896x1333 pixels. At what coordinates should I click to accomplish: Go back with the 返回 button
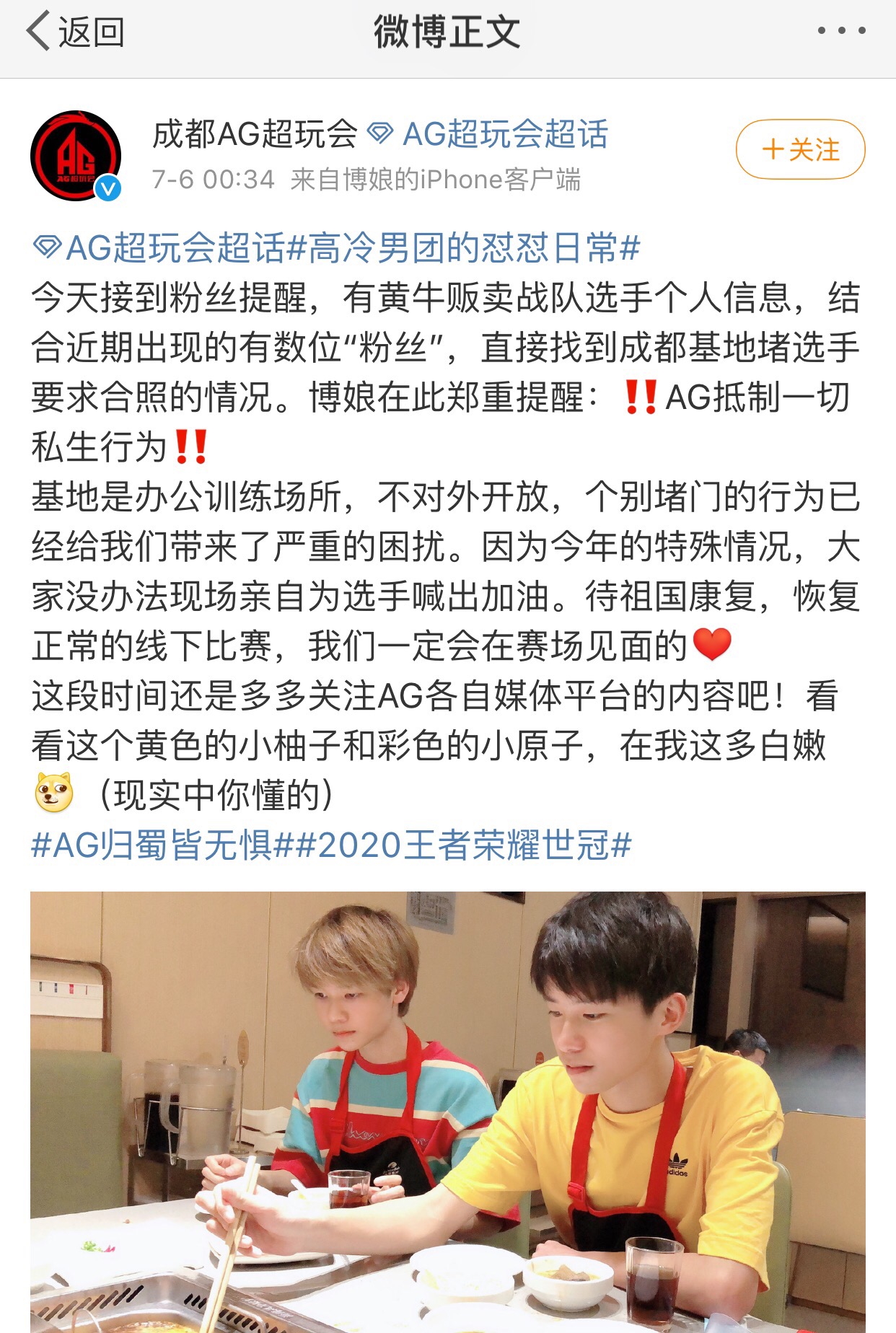(x=76, y=32)
